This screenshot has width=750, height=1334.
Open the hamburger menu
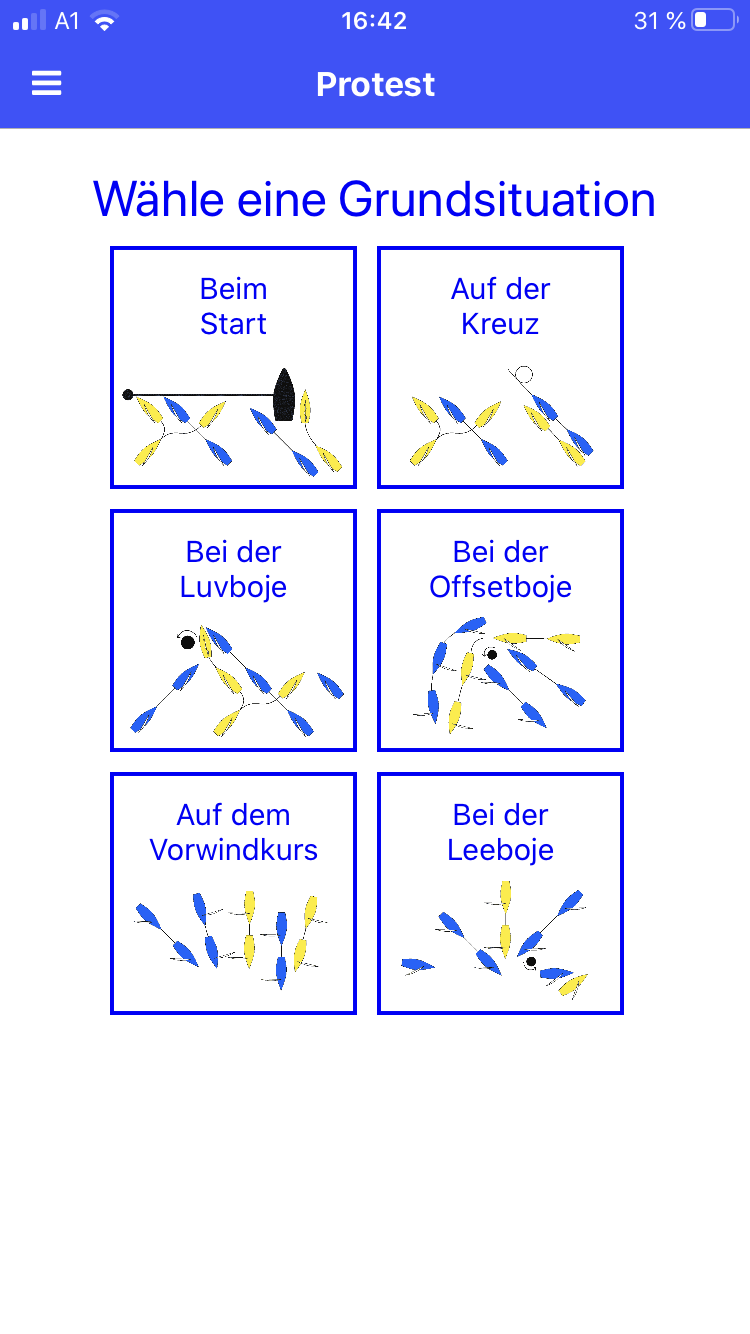point(47,84)
